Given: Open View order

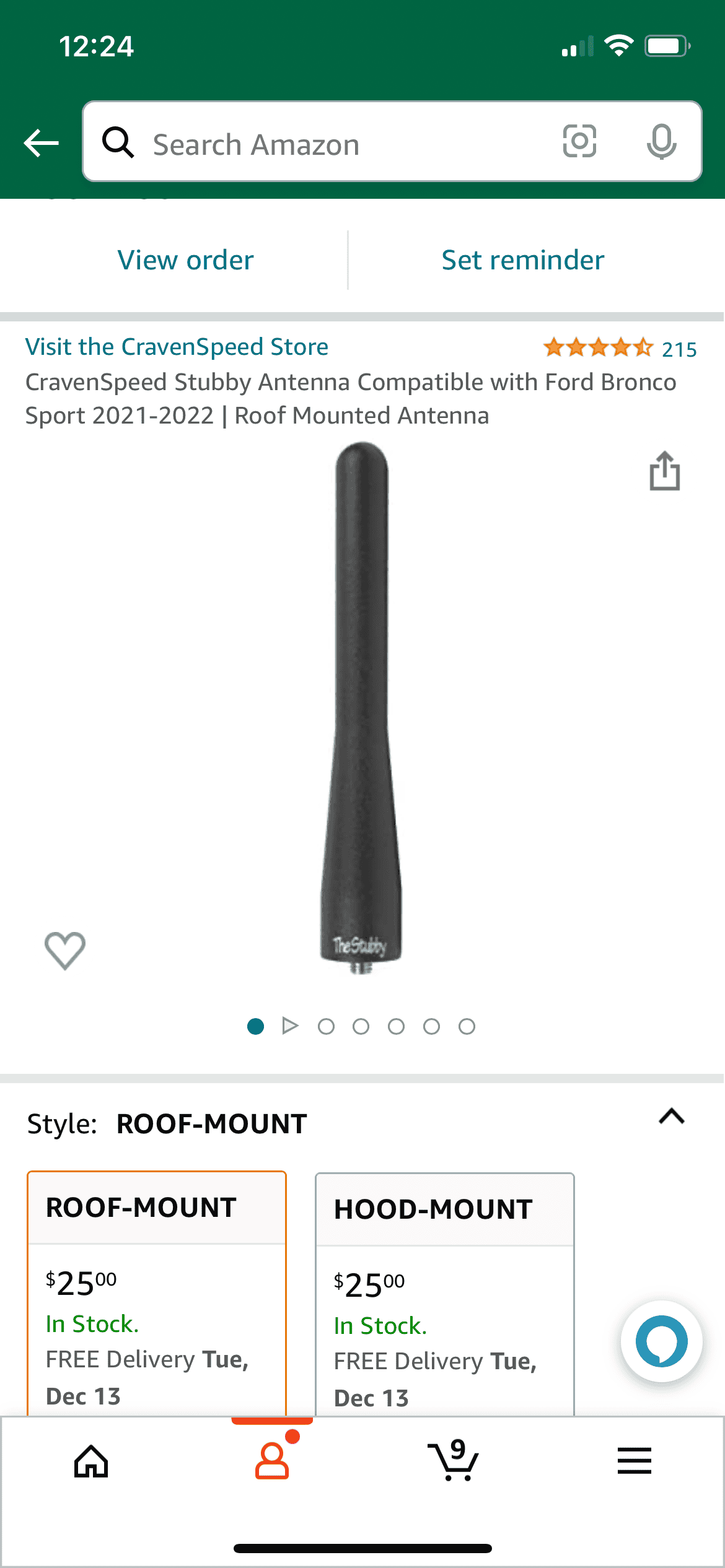Looking at the screenshot, I should click(x=185, y=260).
